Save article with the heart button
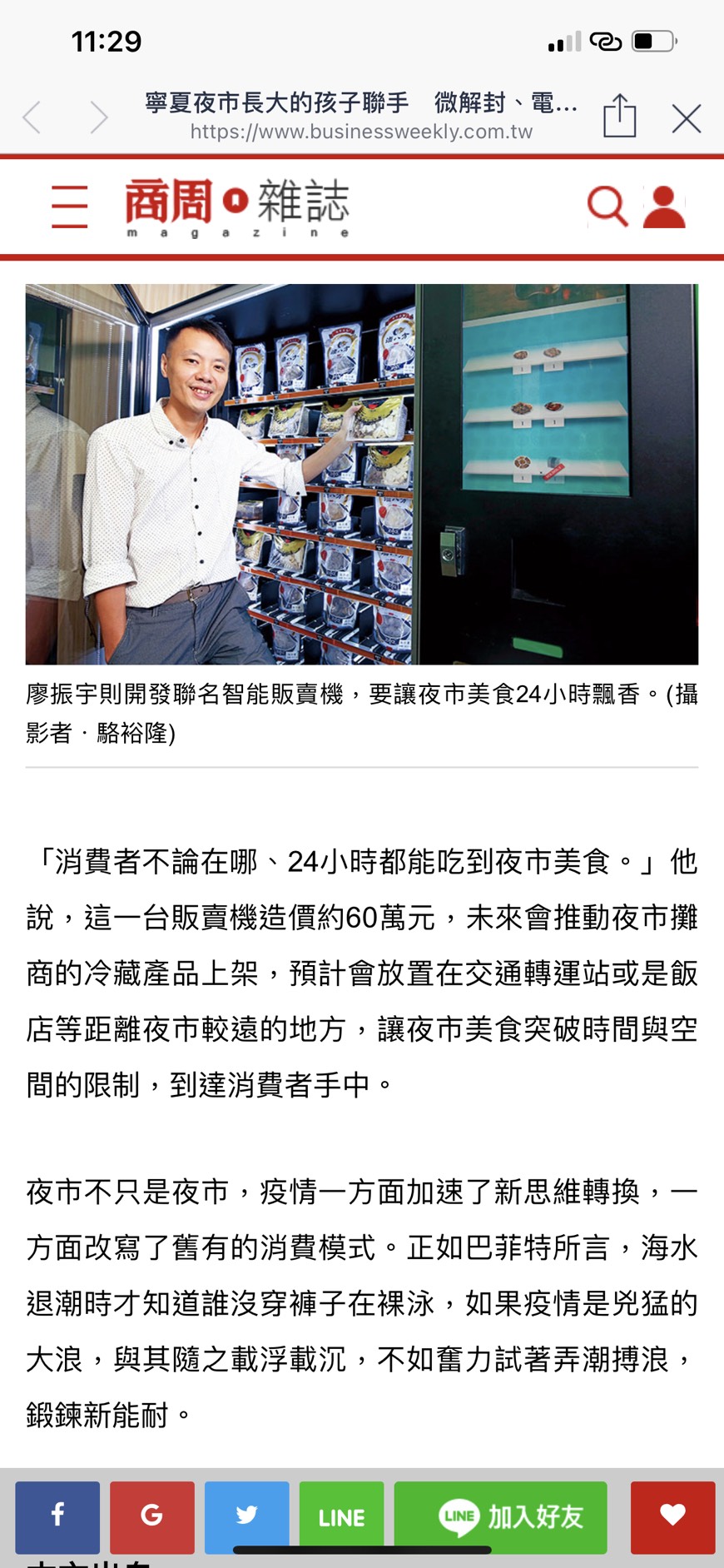This screenshot has height=1568, width=724. (672, 1516)
